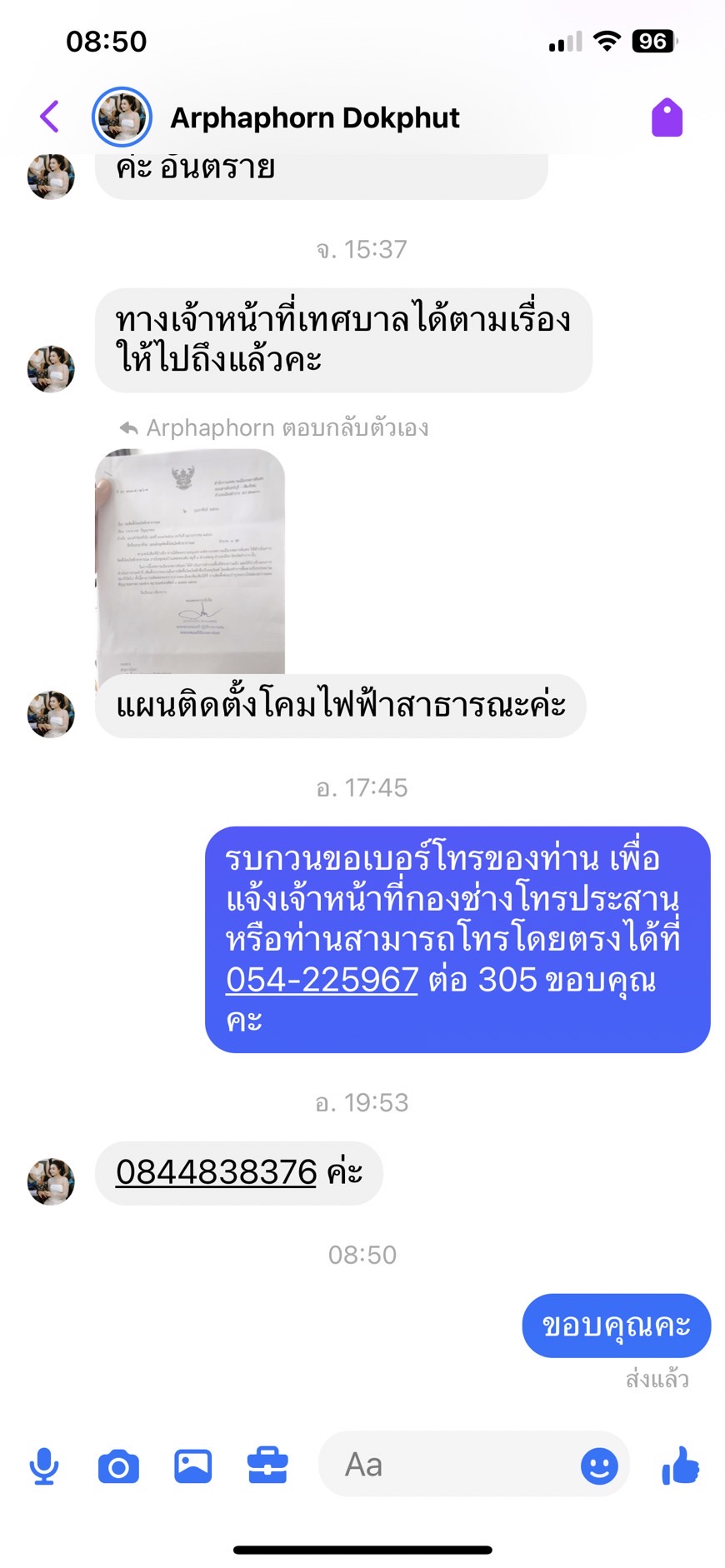Open the emoji picker smiley
The image size is (725, 1568).
tap(599, 1466)
